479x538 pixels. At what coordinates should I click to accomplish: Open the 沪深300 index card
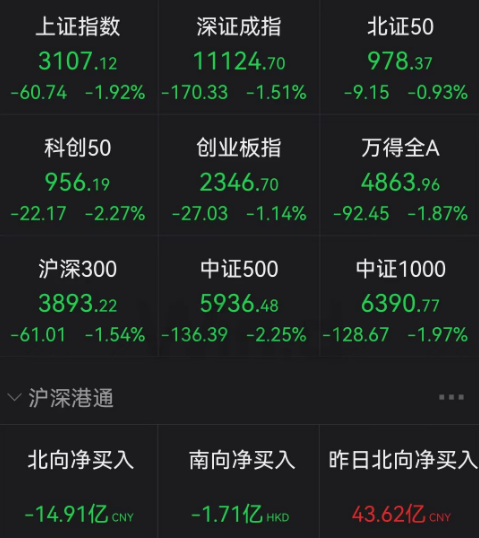click(79, 296)
